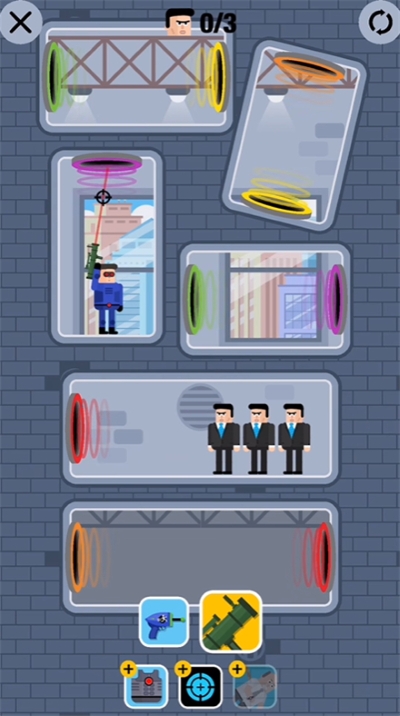Add the armor vest power-up
The width and height of the screenshot is (400, 716).
click(x=146, y=685)
